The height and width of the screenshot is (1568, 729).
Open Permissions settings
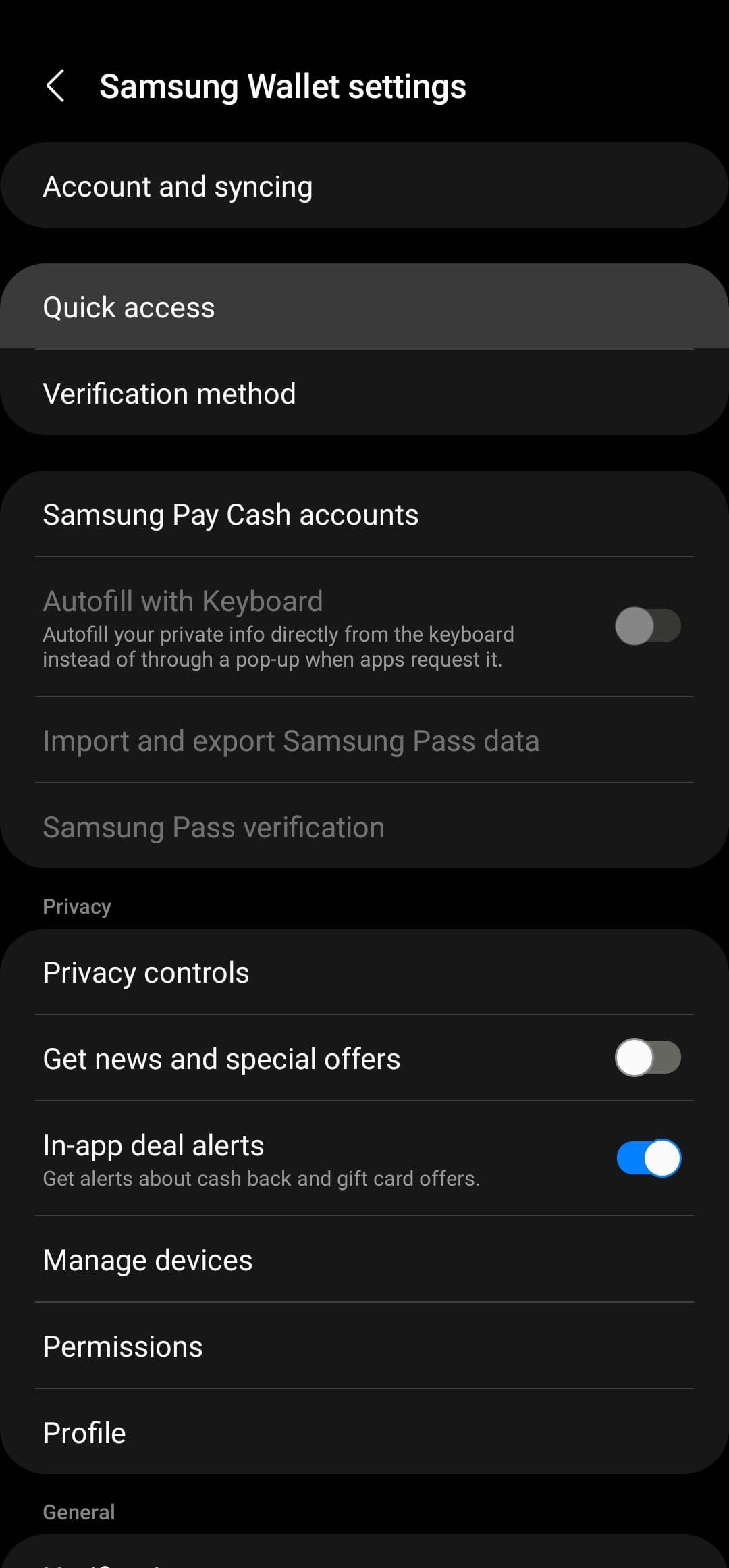point(364,1347)
